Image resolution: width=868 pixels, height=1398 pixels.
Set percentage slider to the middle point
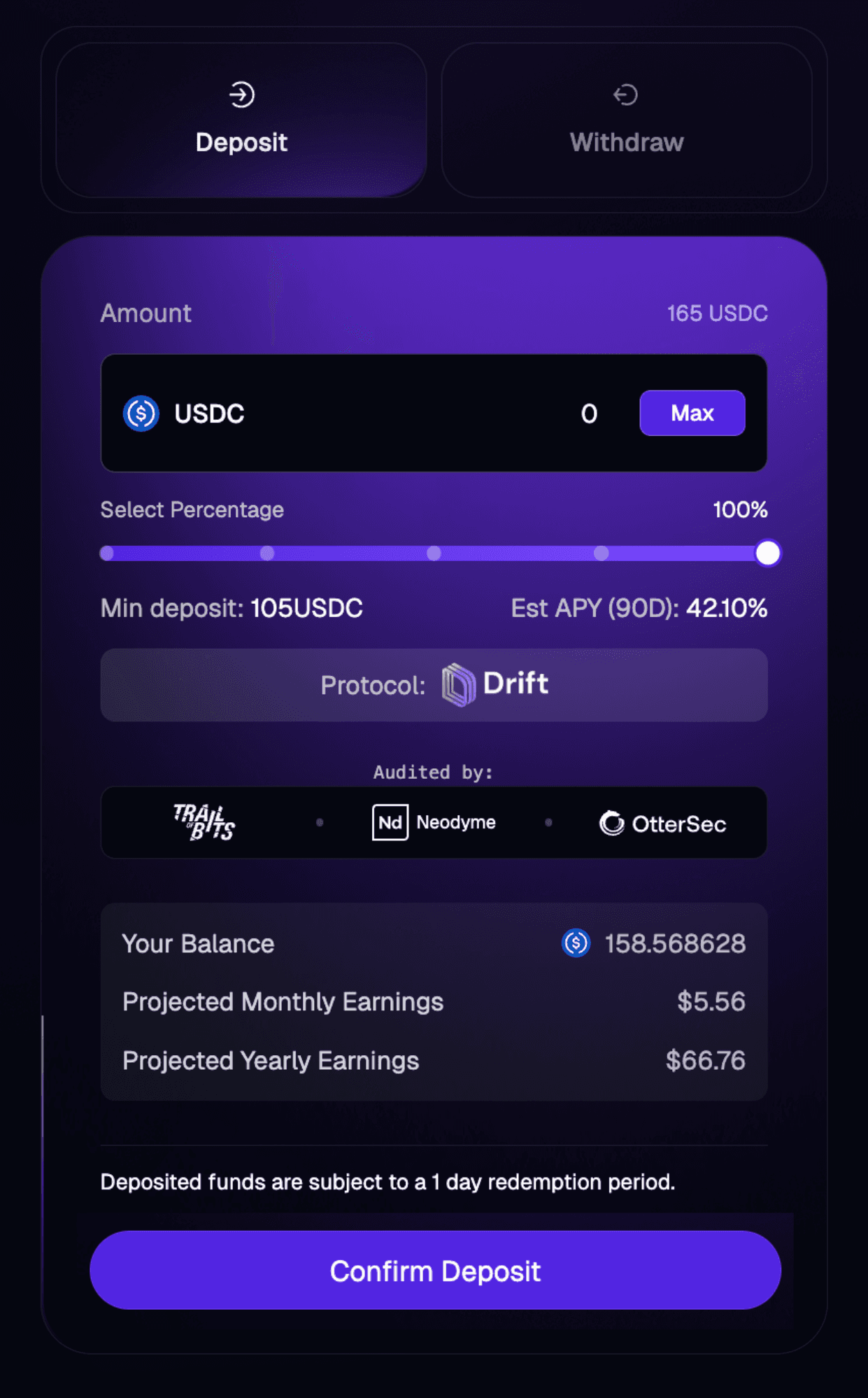[x=434, y=553]
